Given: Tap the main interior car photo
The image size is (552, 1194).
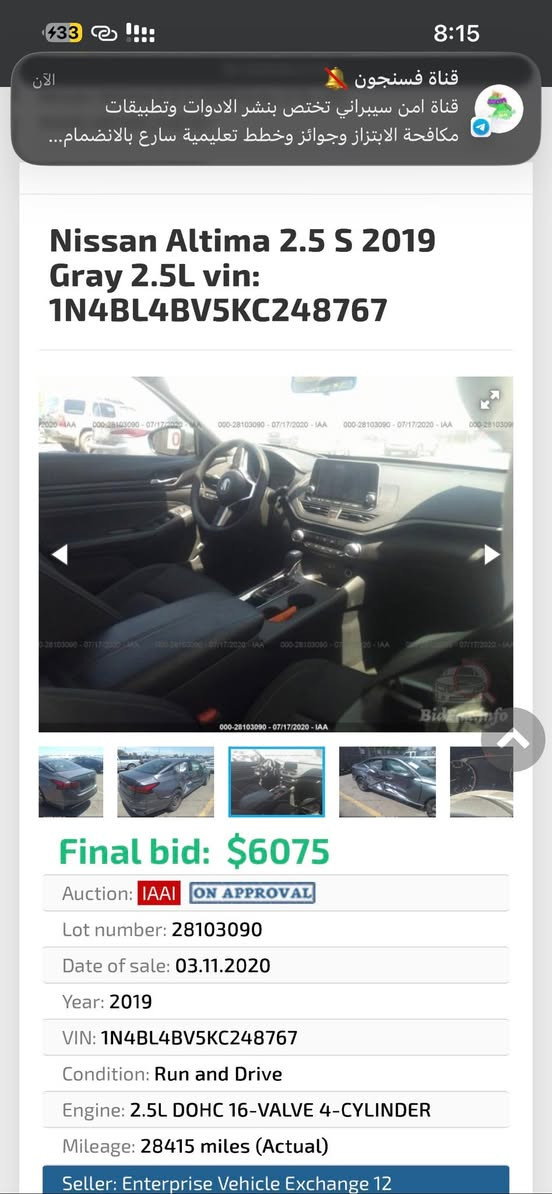Looking at the screenshot, I should (x=276, y=554).
